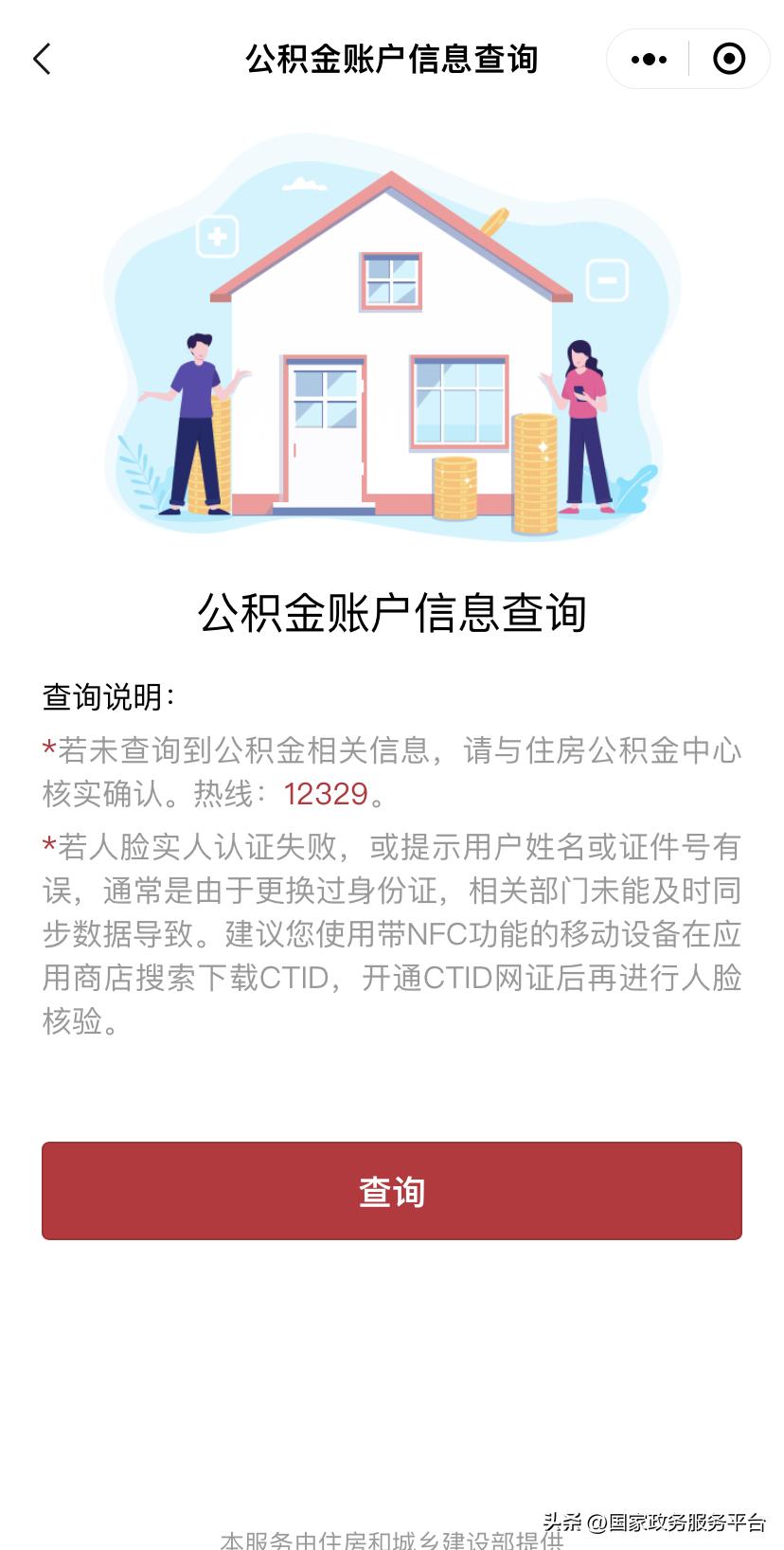
Task: Click the white front door of the house
Action: click(x=327, y=426)
